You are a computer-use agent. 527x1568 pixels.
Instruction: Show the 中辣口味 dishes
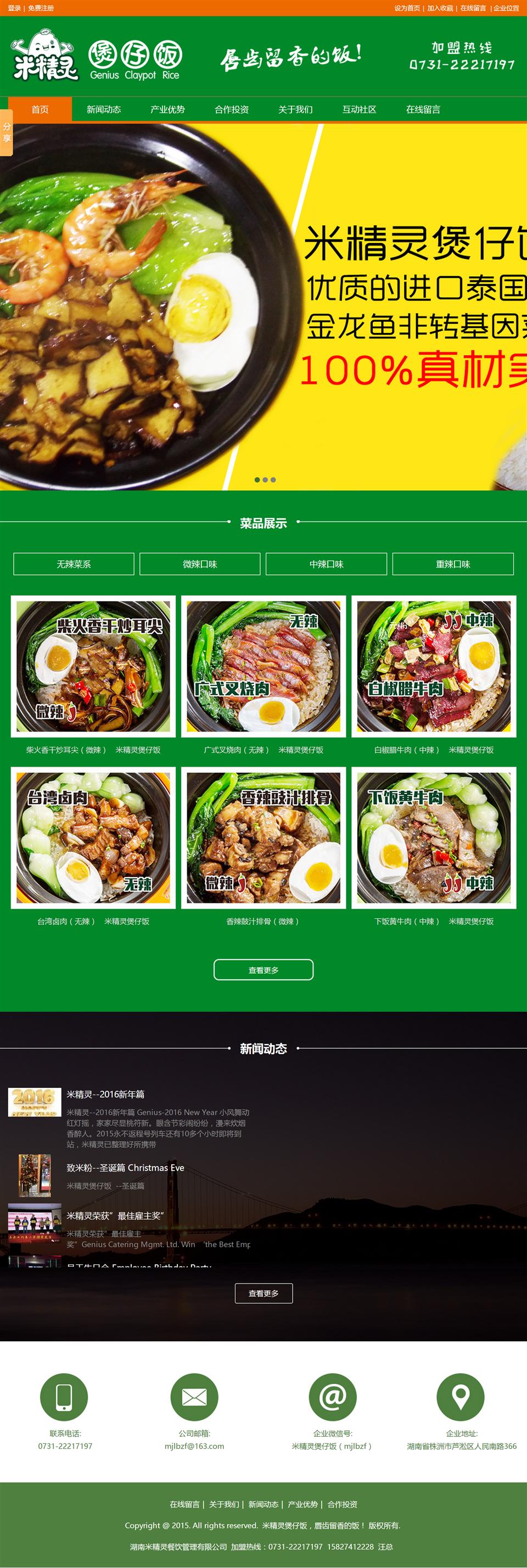point(326,563)
